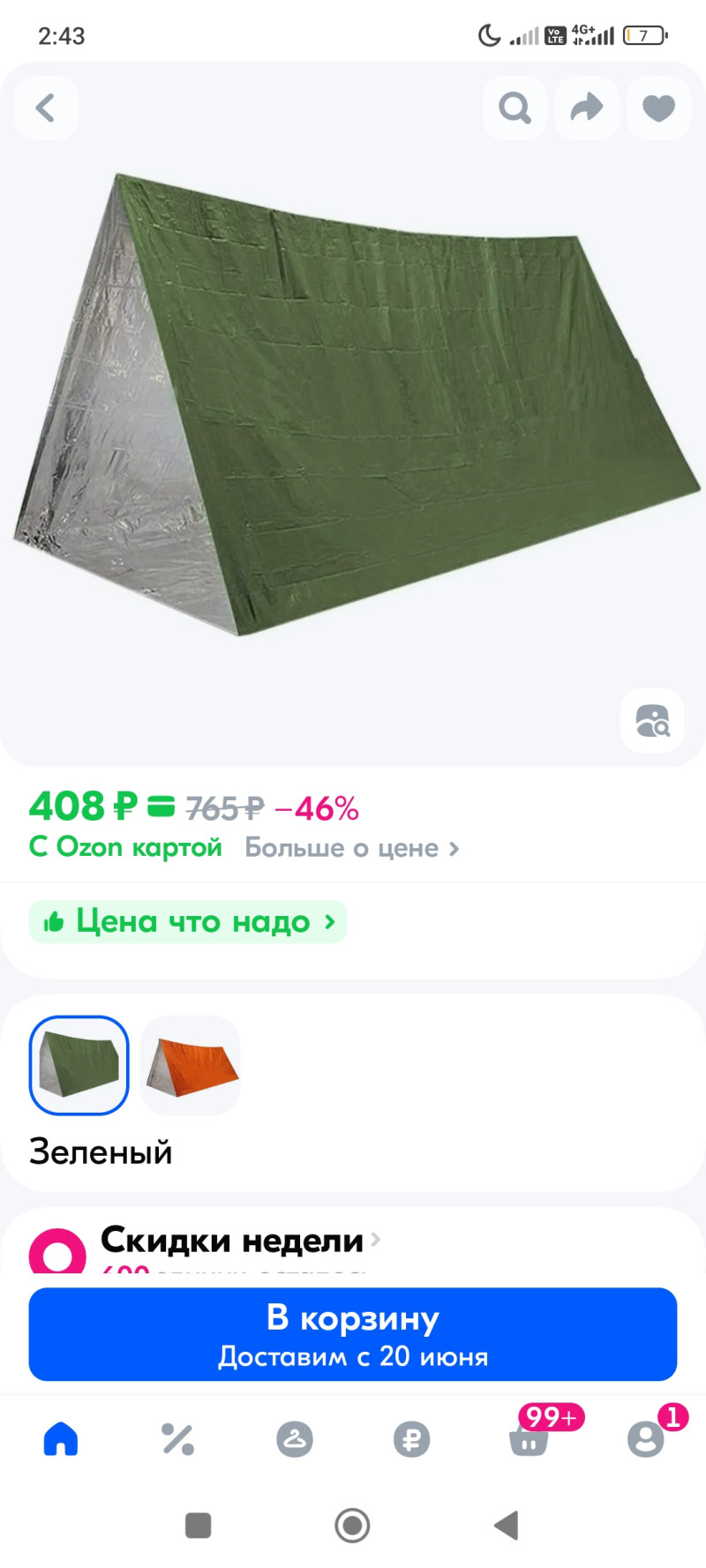Viewport: 706px width, 1568px height.
Task: Share this tent product
Action: [587, 108]
